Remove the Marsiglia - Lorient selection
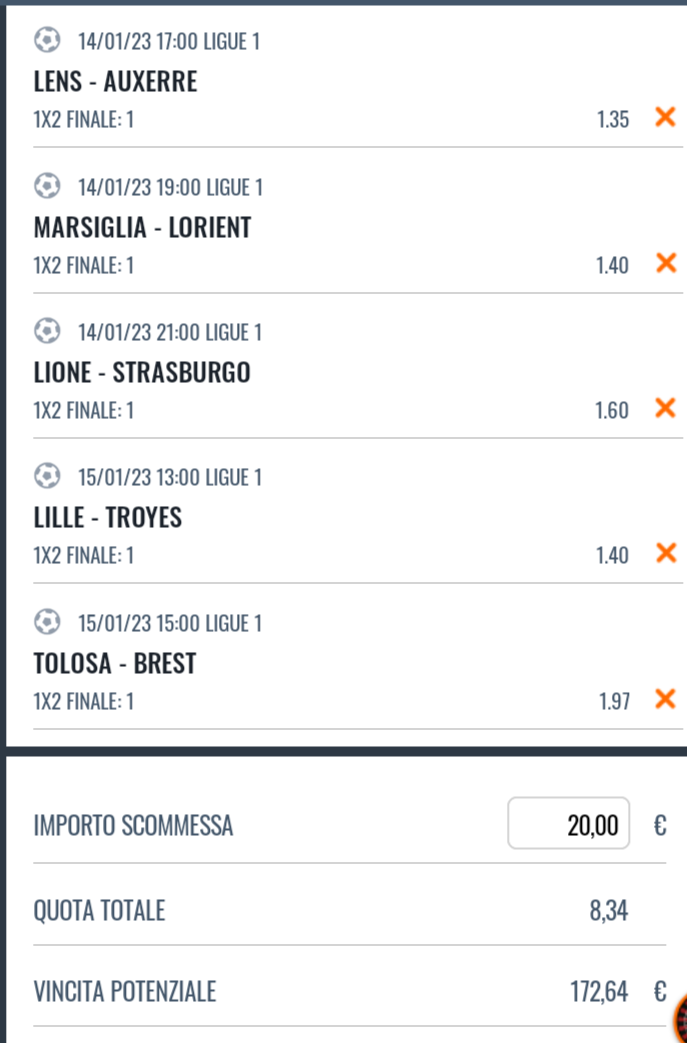 (x=665, y=263)
